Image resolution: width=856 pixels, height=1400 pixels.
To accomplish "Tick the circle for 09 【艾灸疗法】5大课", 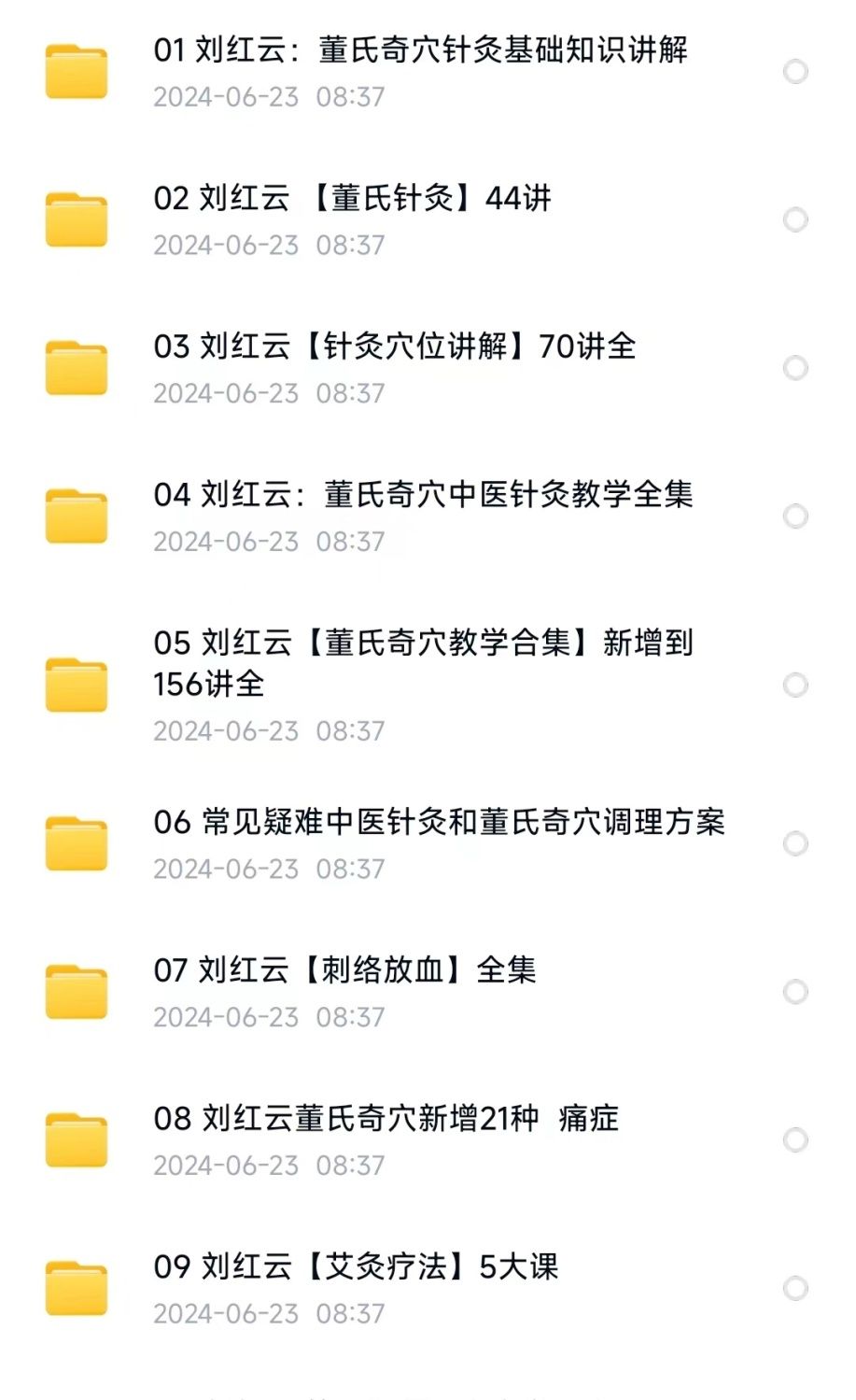I will (x=795, y=1289).
